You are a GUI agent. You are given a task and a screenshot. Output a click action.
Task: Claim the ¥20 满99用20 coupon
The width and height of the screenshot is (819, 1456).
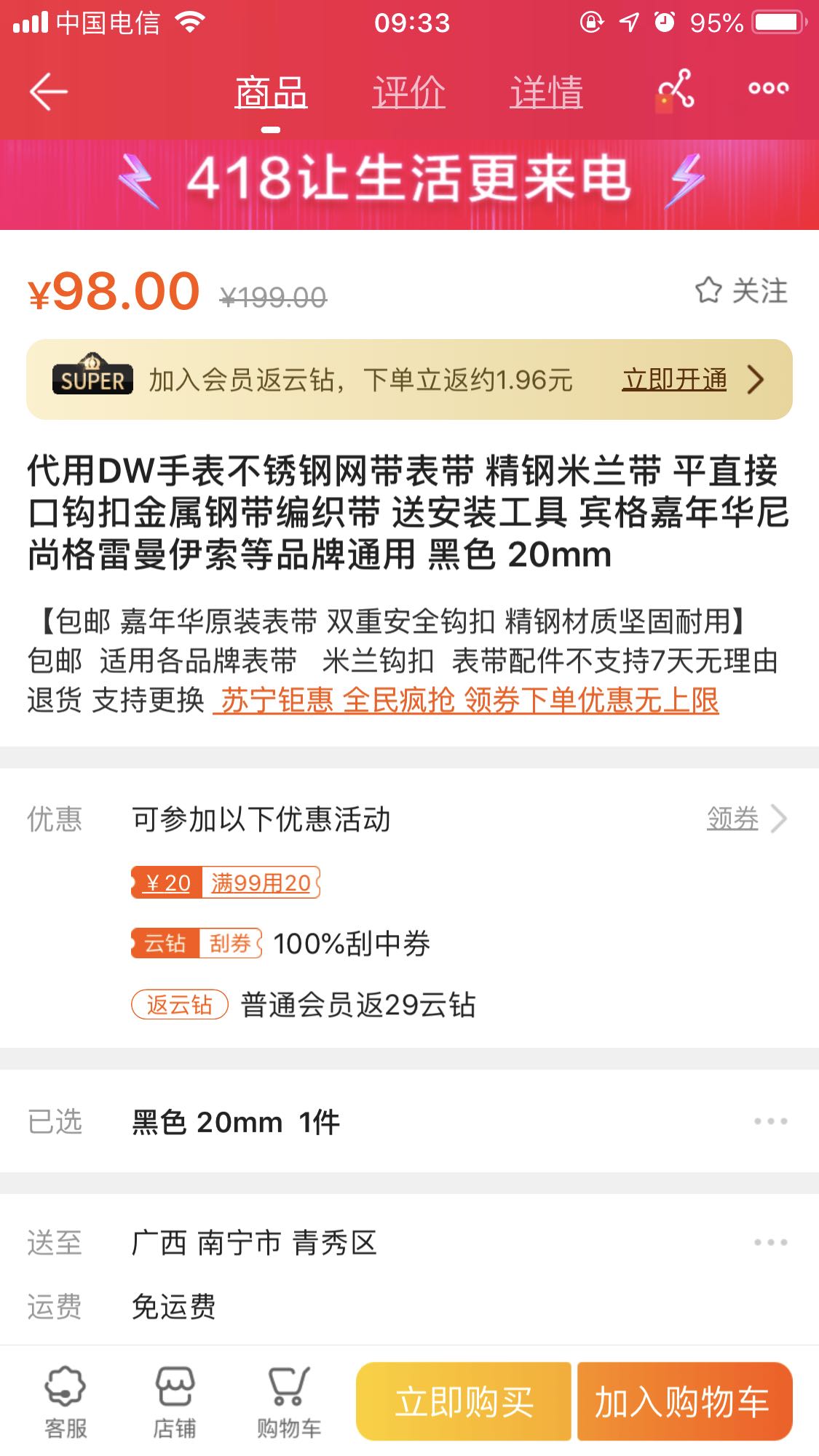tap(226, 883)
